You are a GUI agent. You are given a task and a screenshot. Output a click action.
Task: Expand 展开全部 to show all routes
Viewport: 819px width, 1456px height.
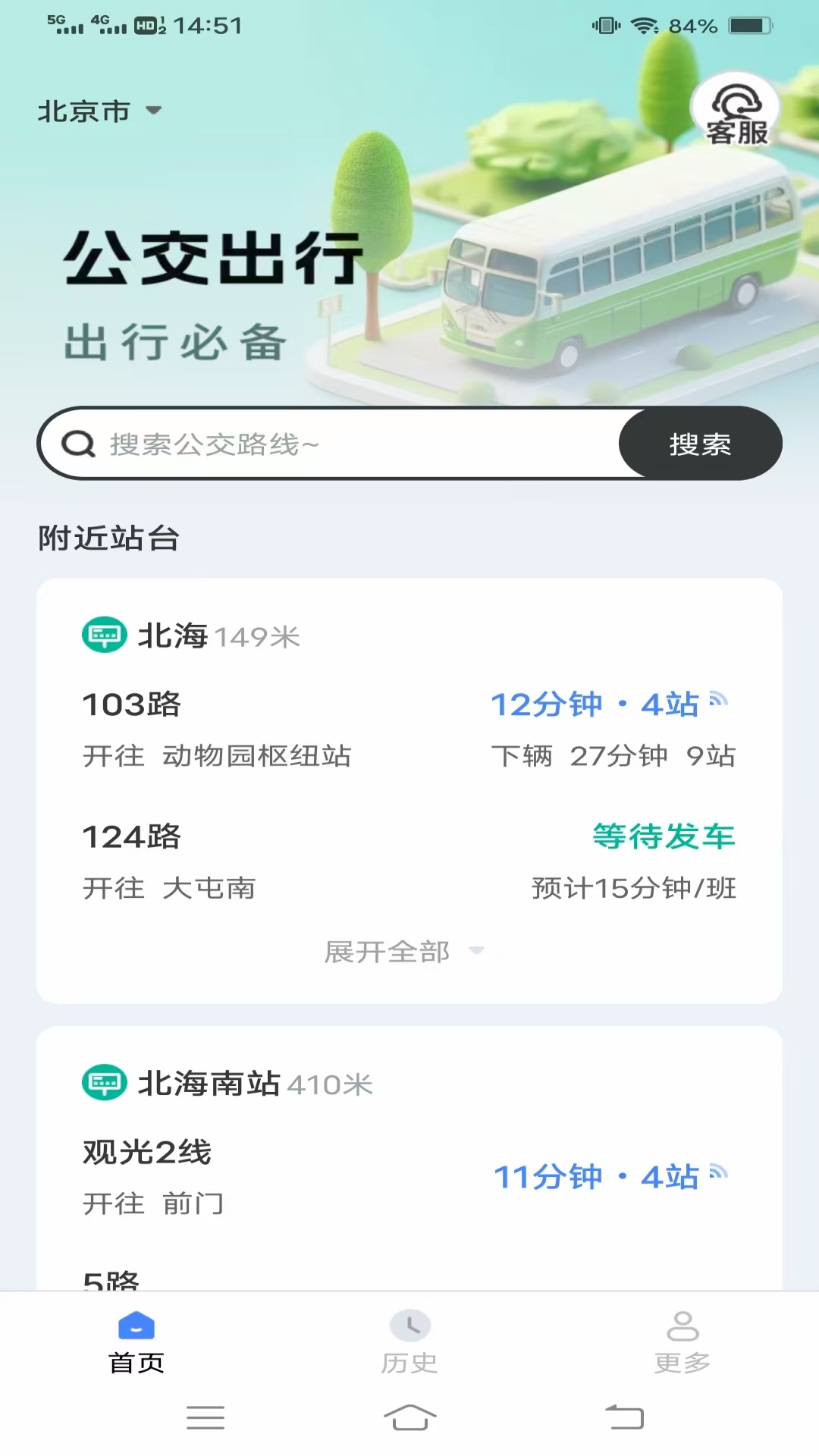[x=388, y=951]
